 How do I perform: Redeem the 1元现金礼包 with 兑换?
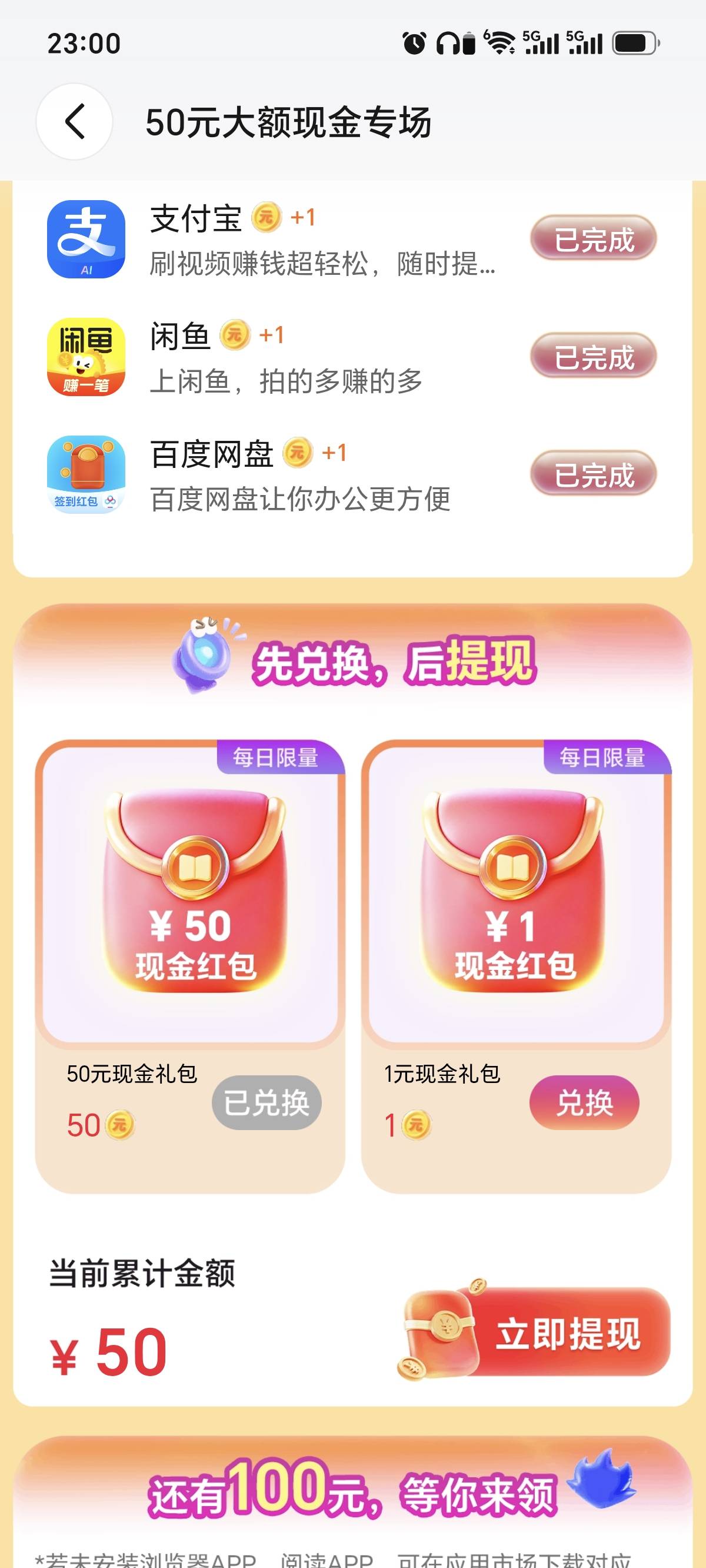point(584,1102)
